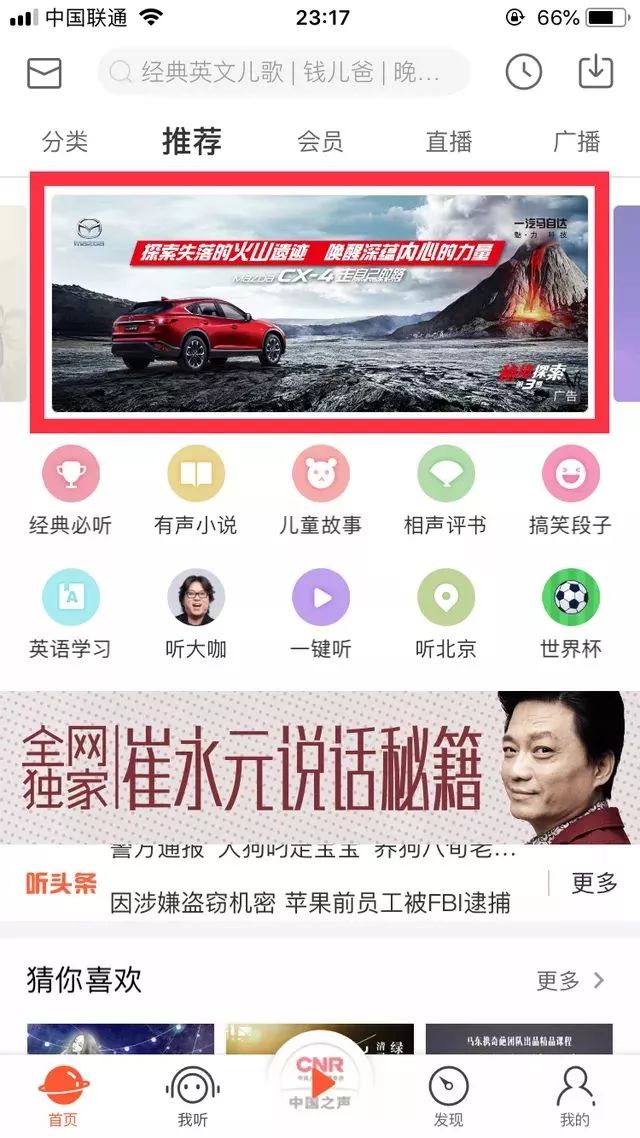Go to the 我听 tab
The height and width of the screenshot is (1138, 640).
192,1095
